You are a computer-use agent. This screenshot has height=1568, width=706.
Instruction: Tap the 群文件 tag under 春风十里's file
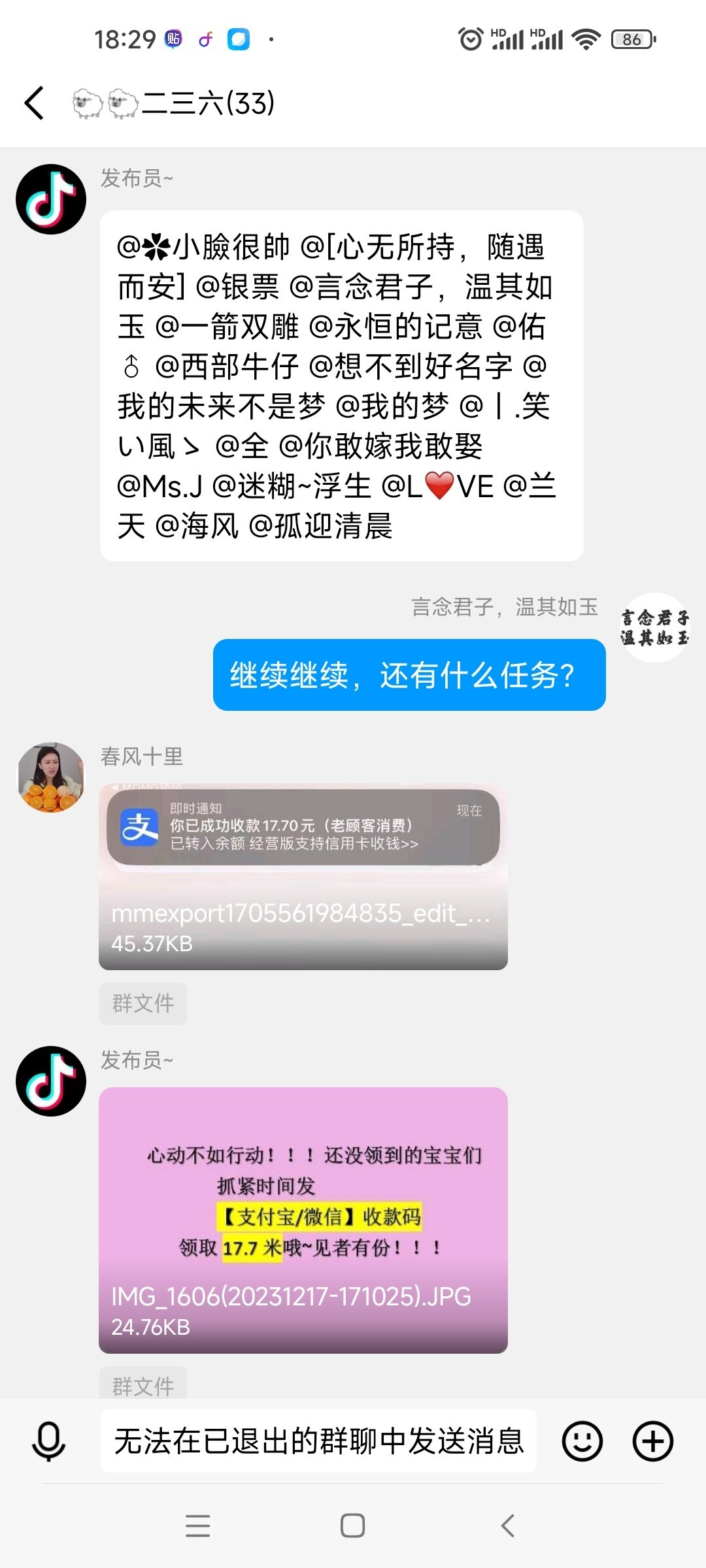tap(143, 1003)
